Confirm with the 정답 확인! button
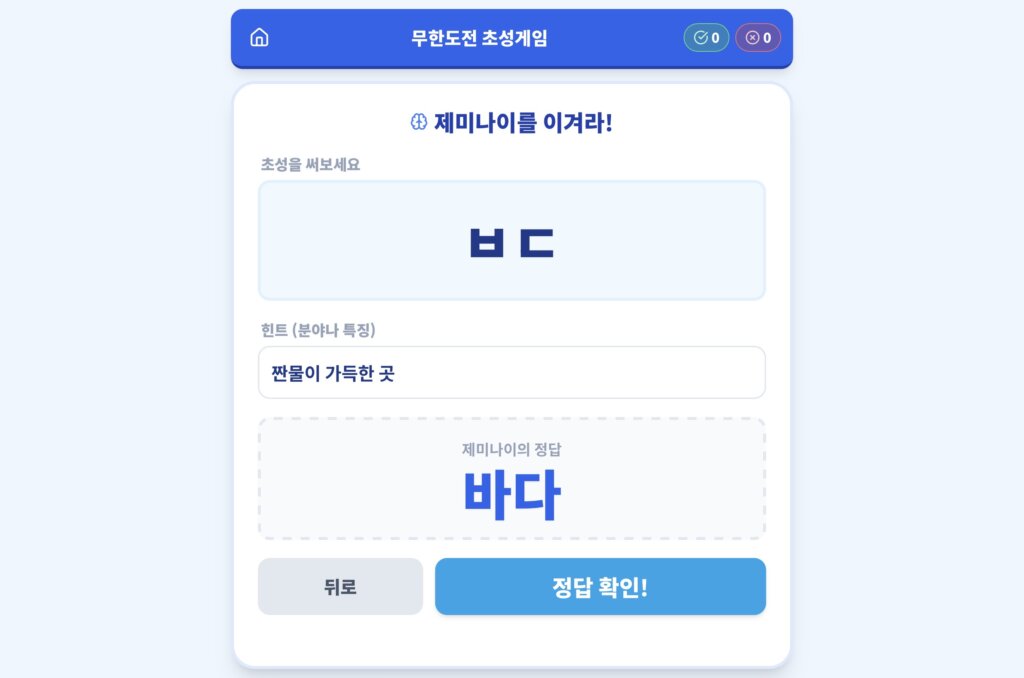 pyautogui.click(x=600, y=587)
